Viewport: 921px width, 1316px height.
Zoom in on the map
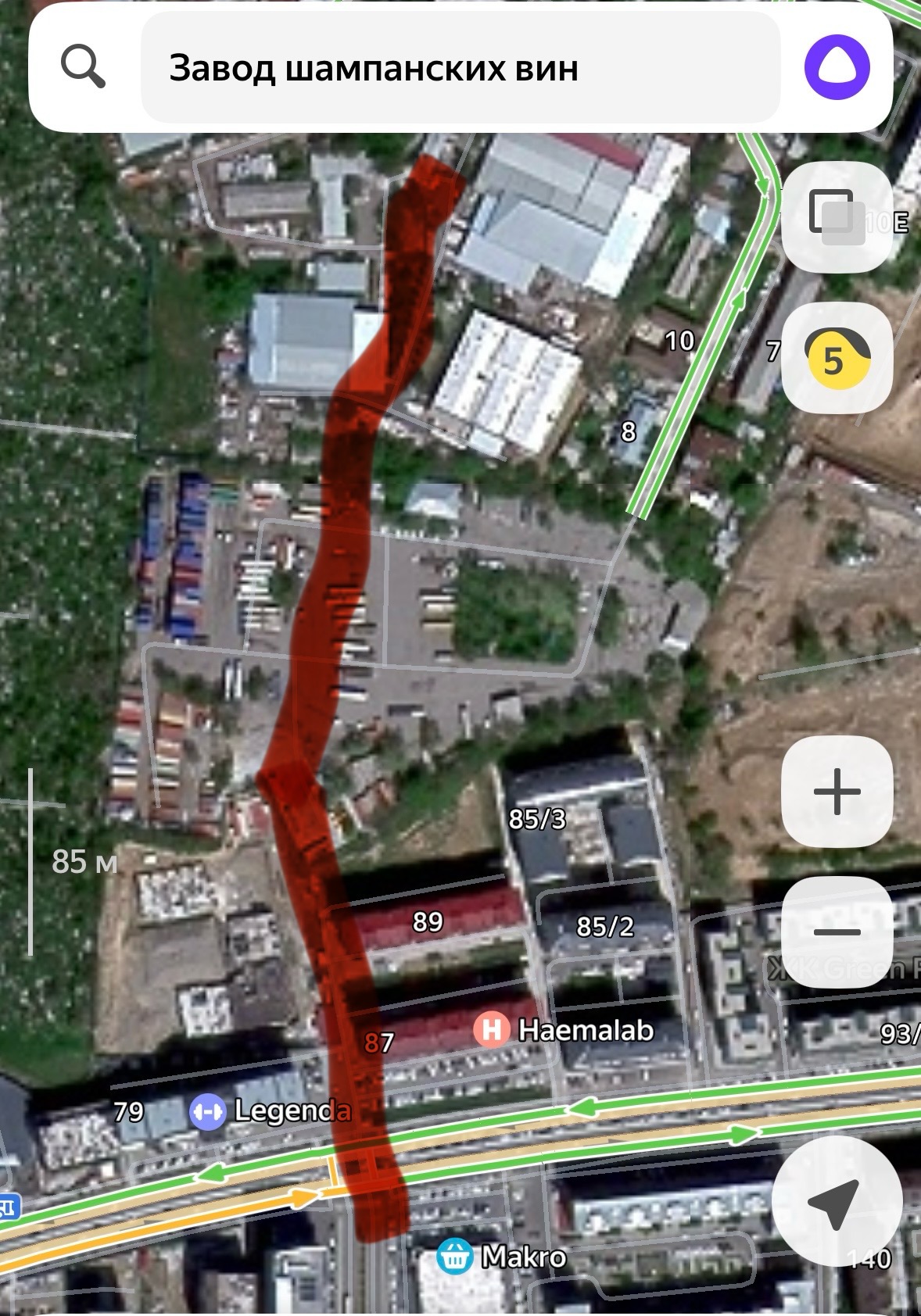(837, 791)
